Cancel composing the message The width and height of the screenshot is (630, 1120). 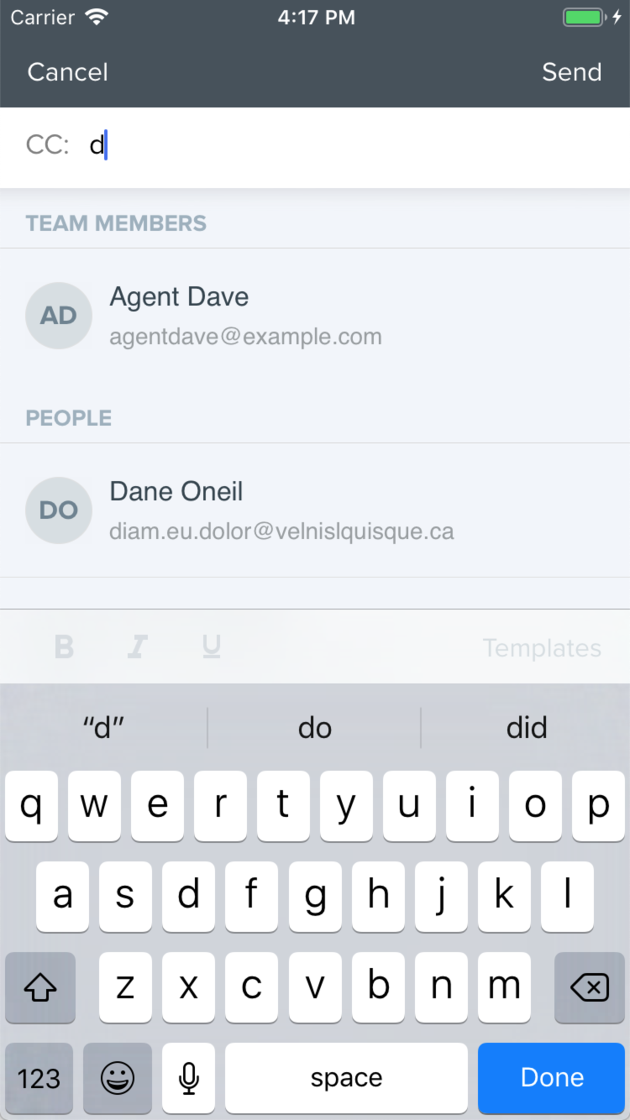[x=68, y=72]
